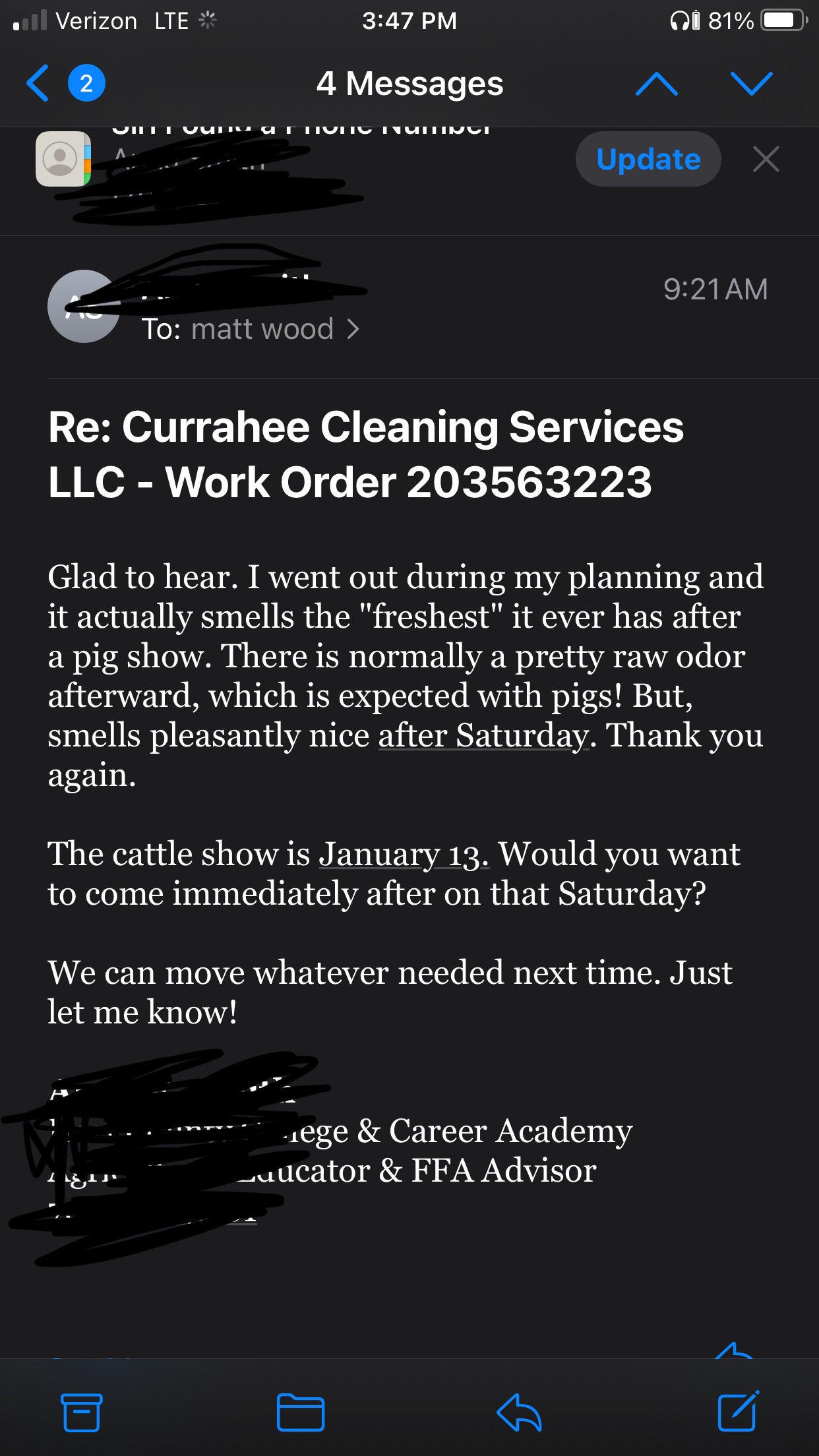This screenshot has height=1456, width=819.
Task: Go to the previous message with up arrow
Action: point(656,84)
